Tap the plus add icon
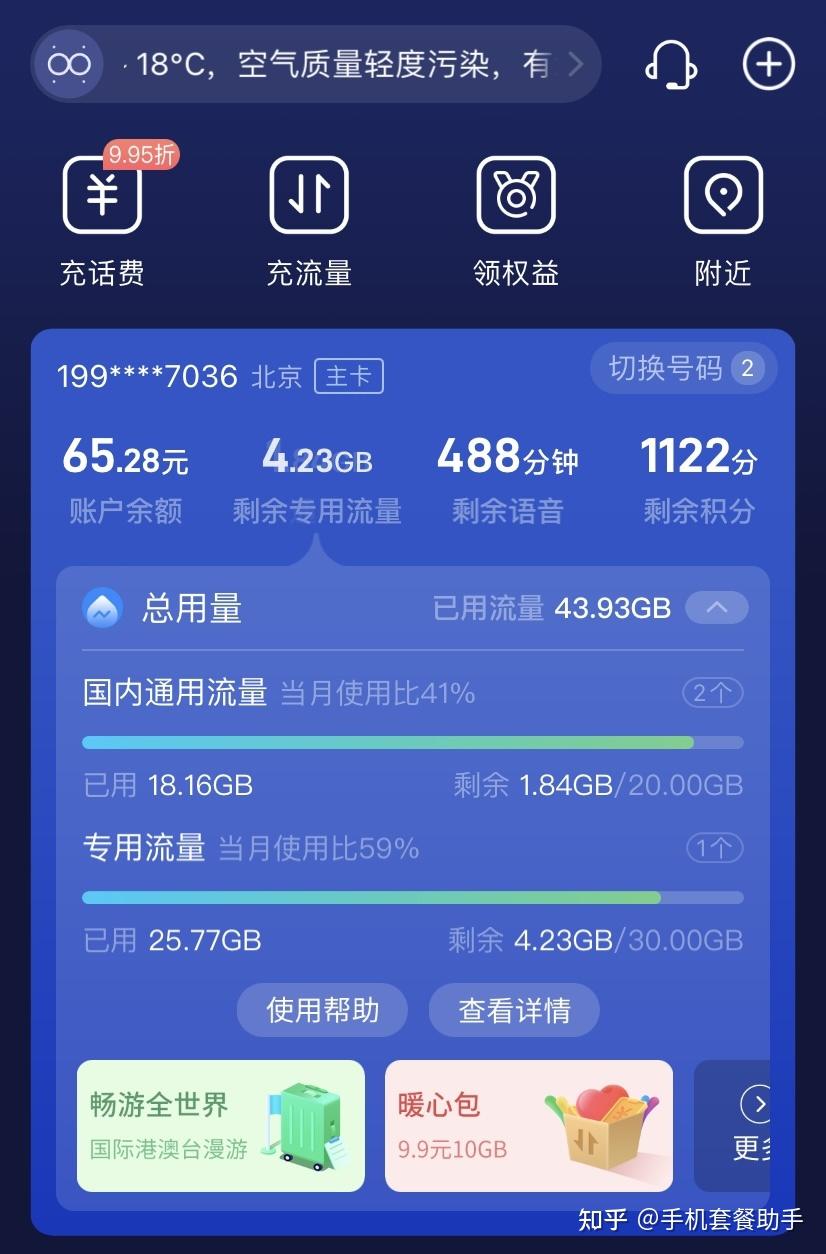This screenshot has width=826, height=1254. [768, 65]
